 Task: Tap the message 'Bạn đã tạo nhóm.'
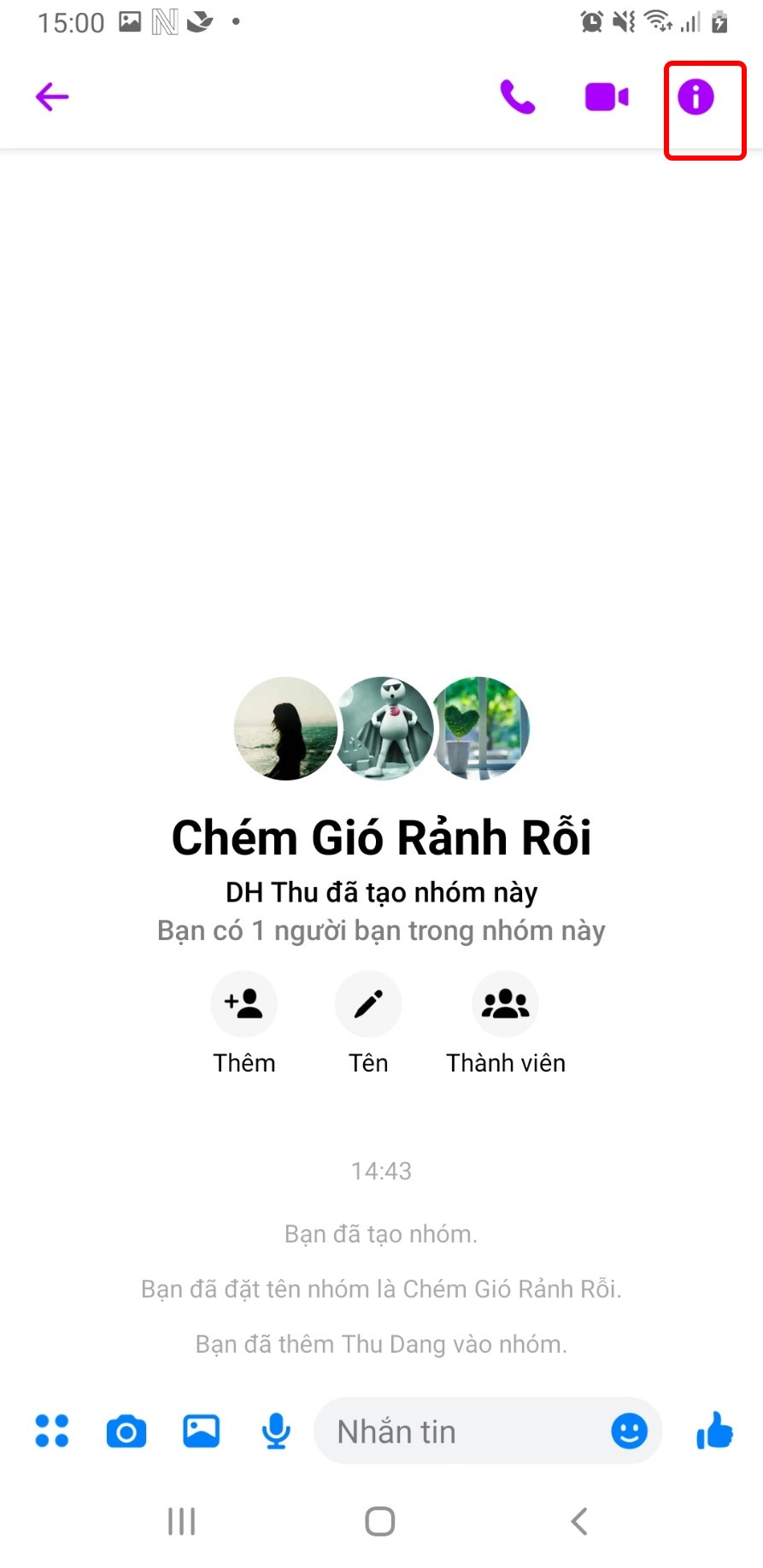point(381,1233)
